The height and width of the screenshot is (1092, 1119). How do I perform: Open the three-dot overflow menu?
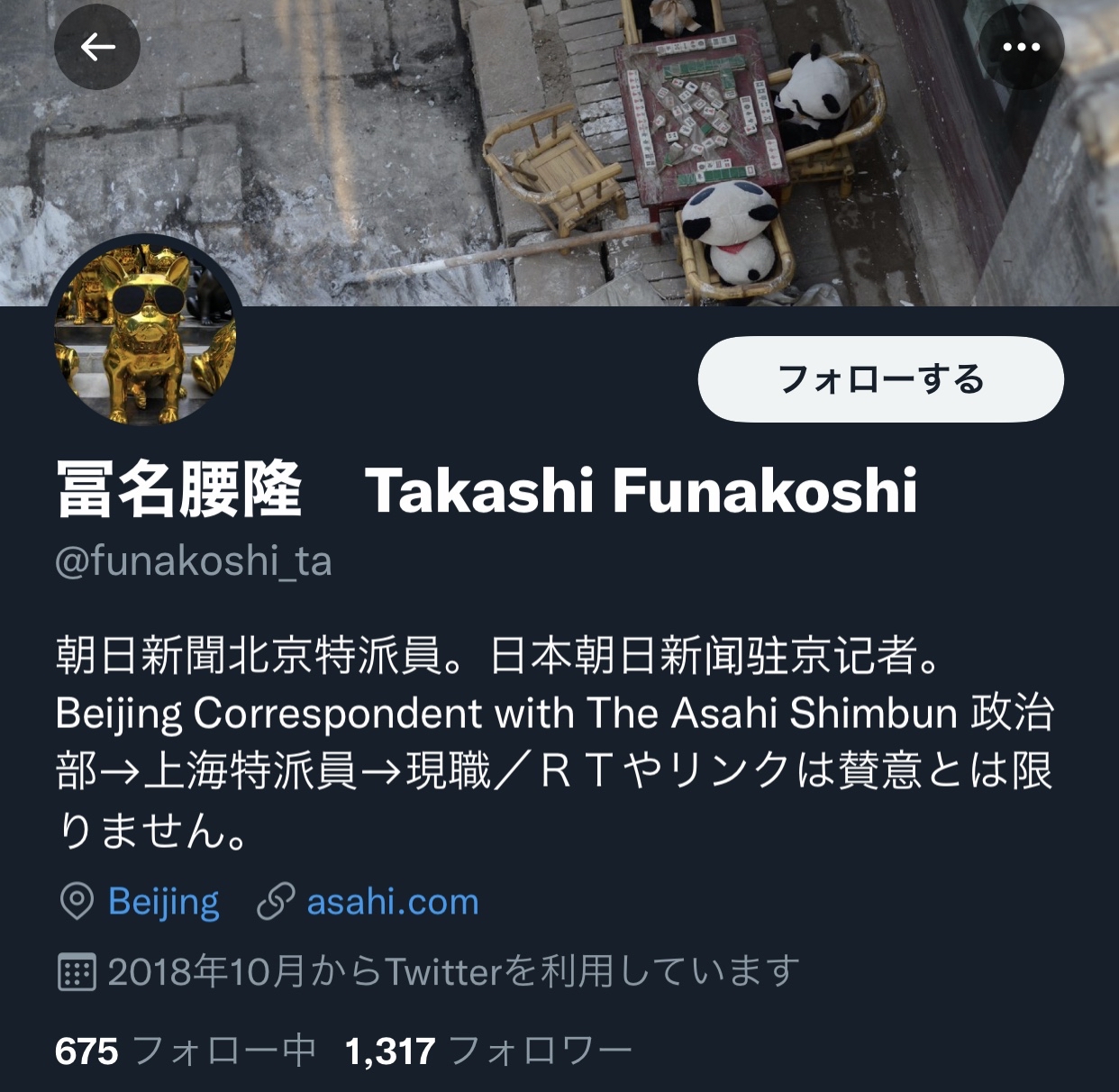[1021, 48]
